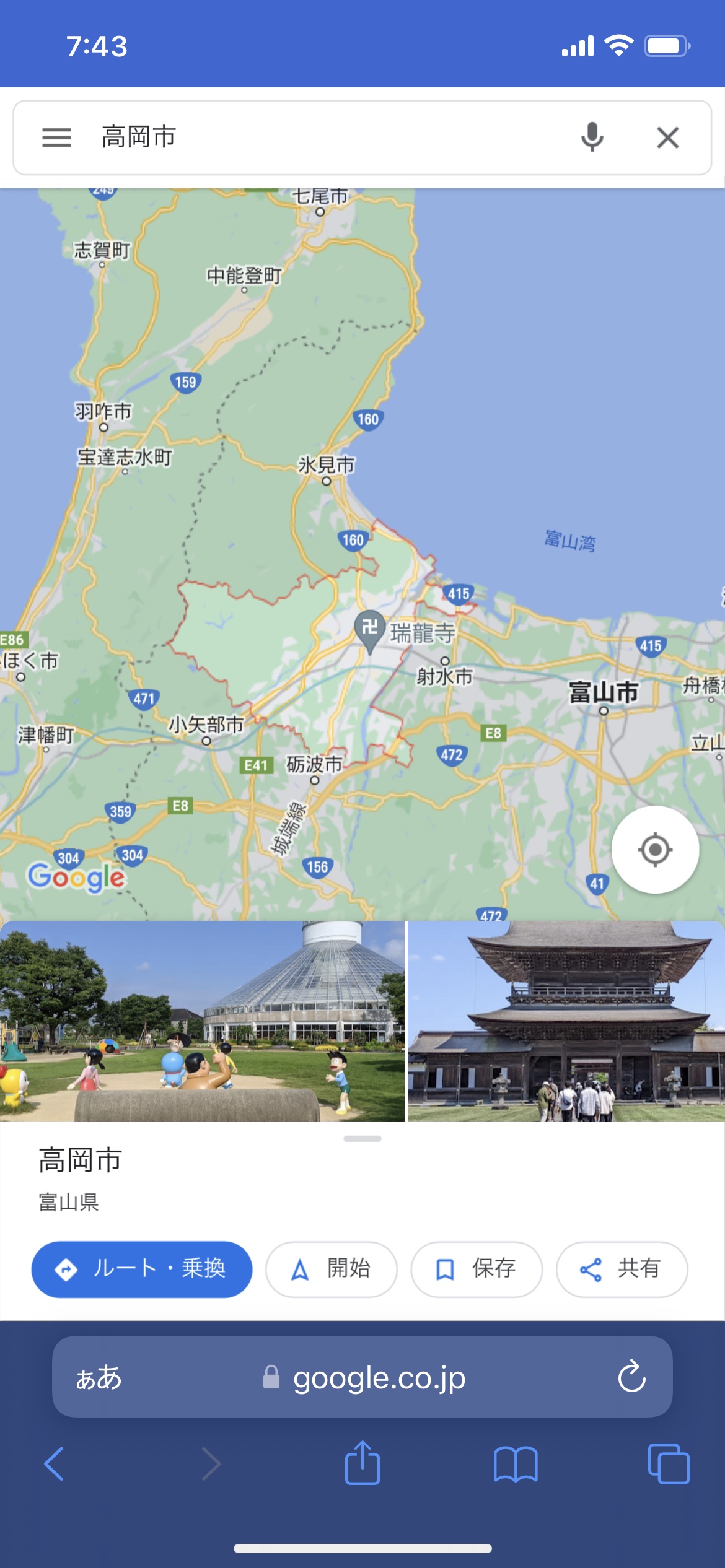Image resolution: width=725 pixels, height=1568 pixels.
Task: Expand the place info sheet handle
Action: point(362,1138)
